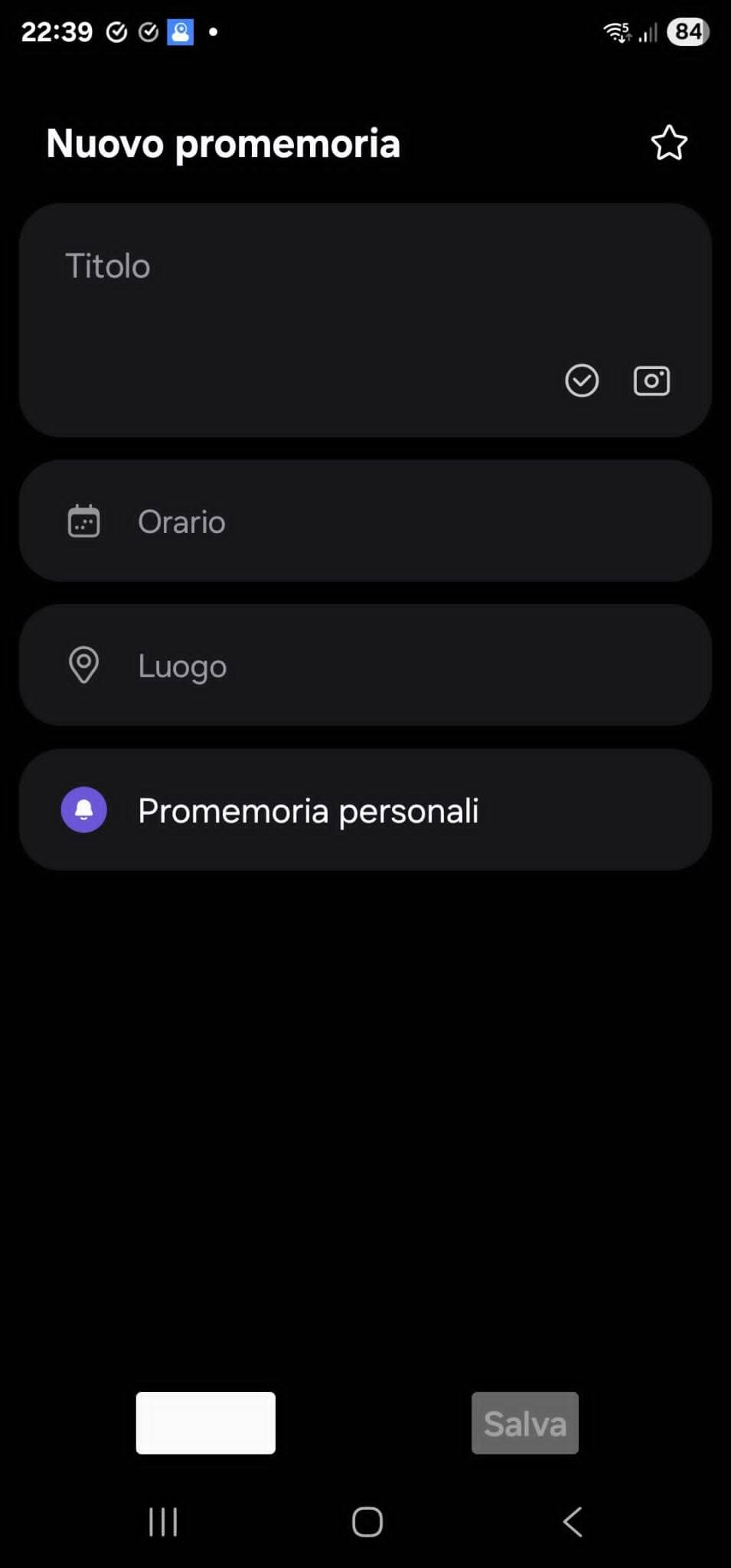Tap the clock showing 22:39 in status bar

(57, 31)
